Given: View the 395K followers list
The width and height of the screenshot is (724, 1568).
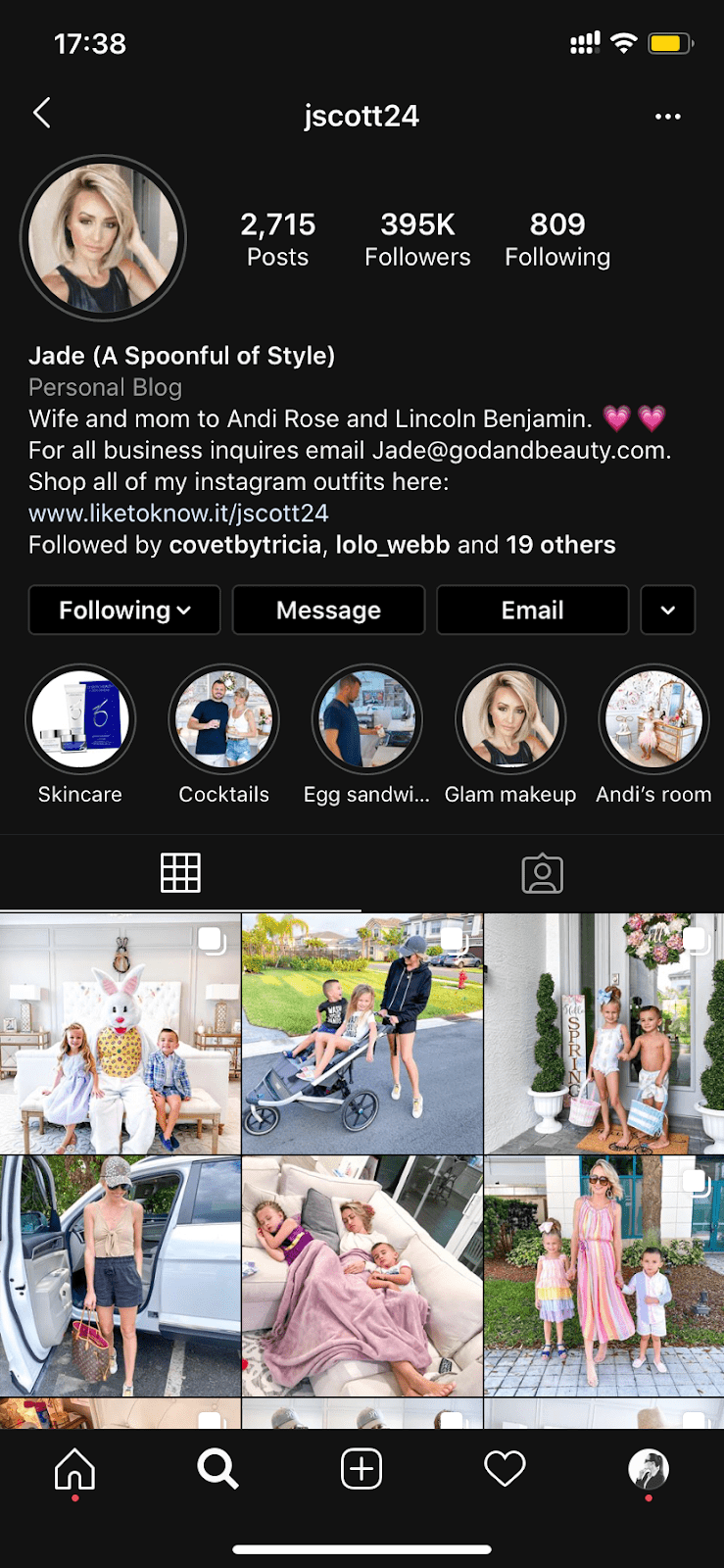Looking at the screenshot, I should coord(417,239).
